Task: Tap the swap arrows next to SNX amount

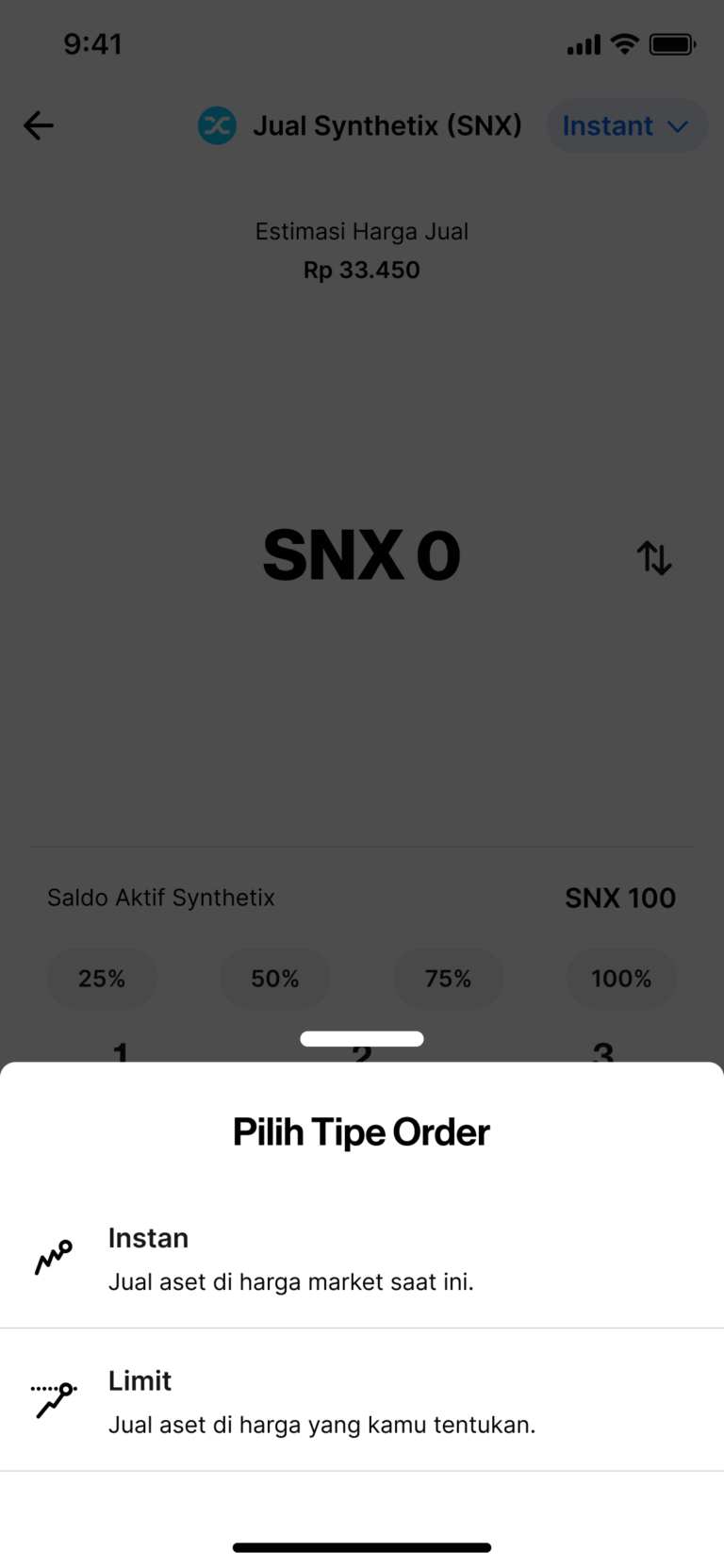Action: pos(654,558)
